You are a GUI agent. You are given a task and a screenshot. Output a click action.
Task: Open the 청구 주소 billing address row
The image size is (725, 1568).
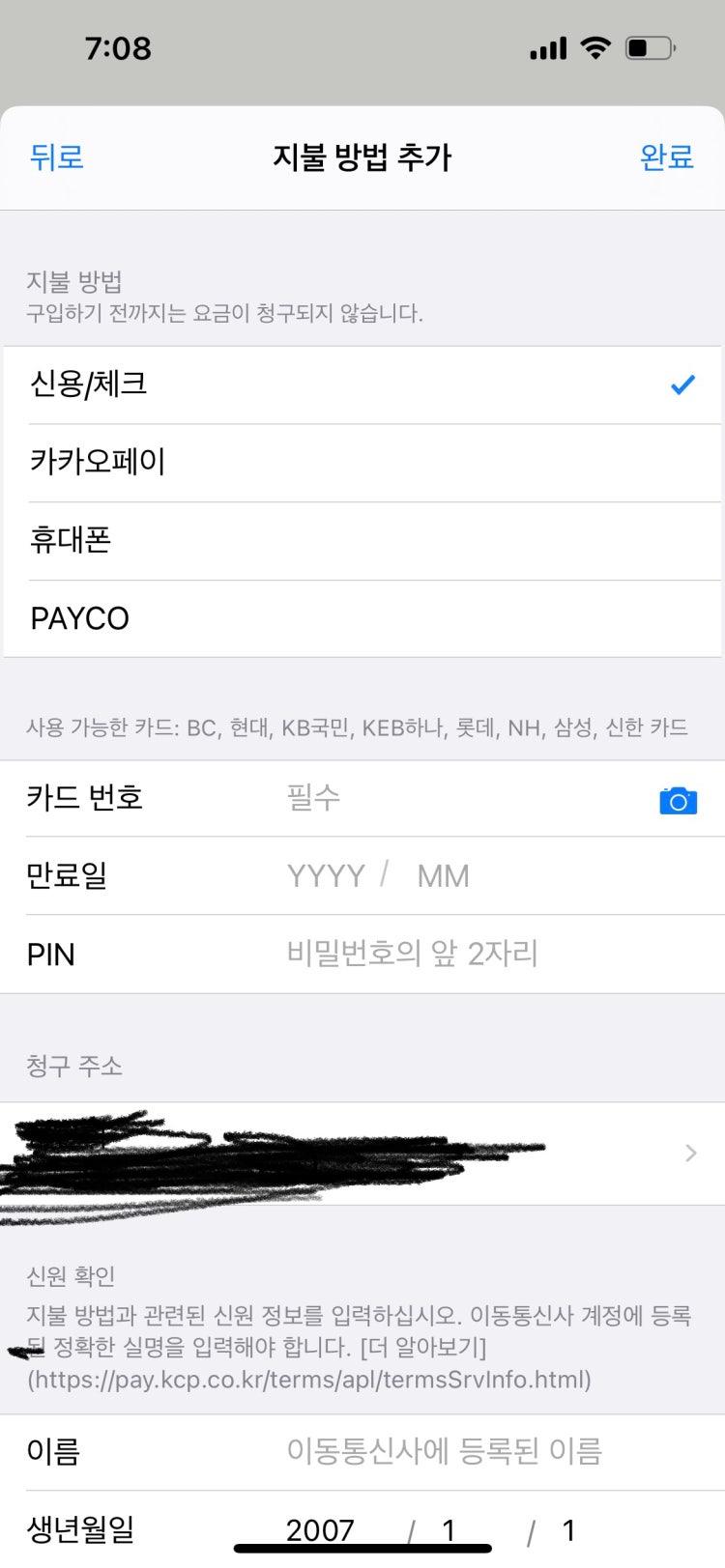coord(362,1154)
